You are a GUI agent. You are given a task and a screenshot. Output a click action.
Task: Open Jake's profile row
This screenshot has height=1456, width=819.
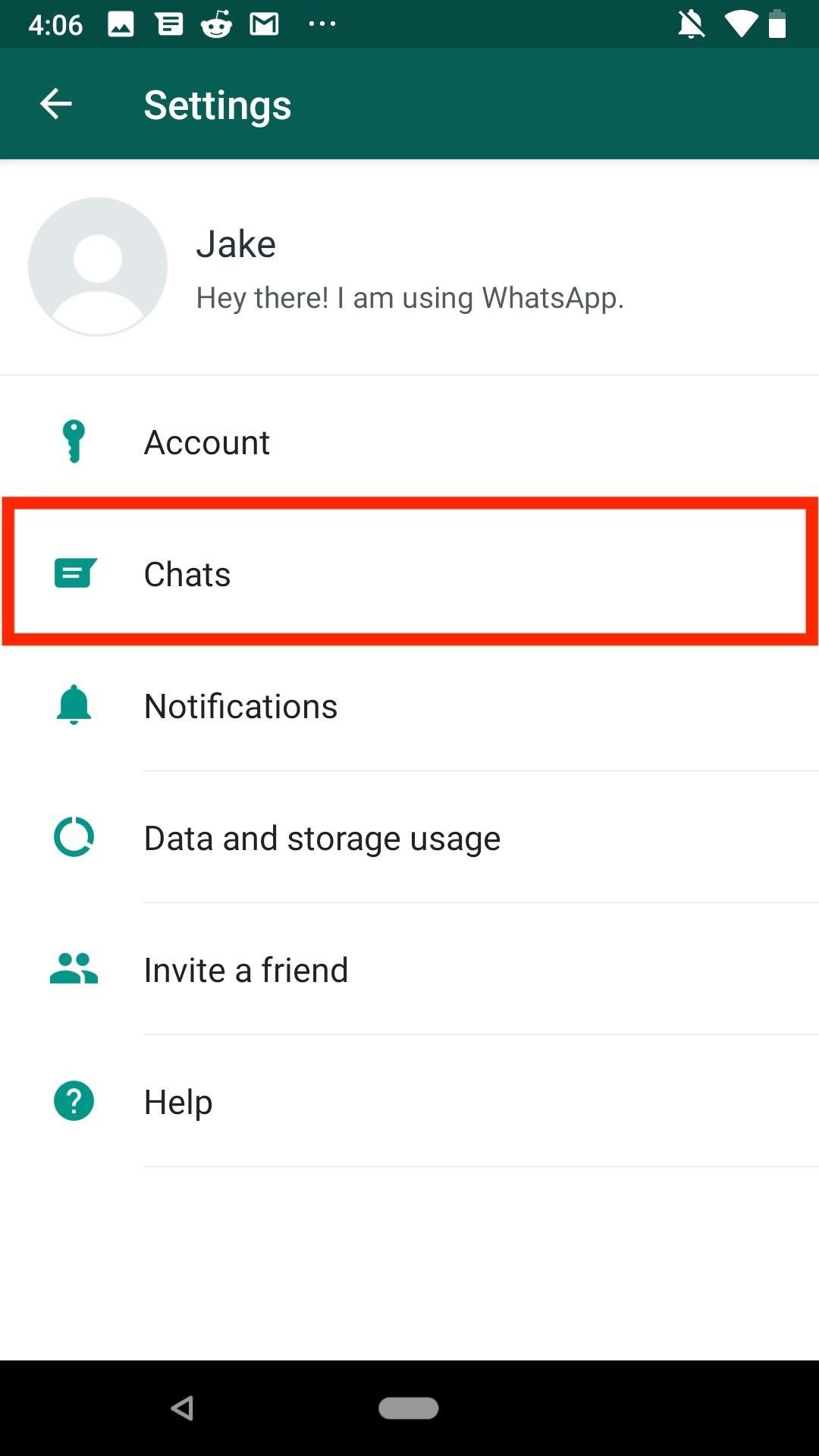click(x=409, y=267)
